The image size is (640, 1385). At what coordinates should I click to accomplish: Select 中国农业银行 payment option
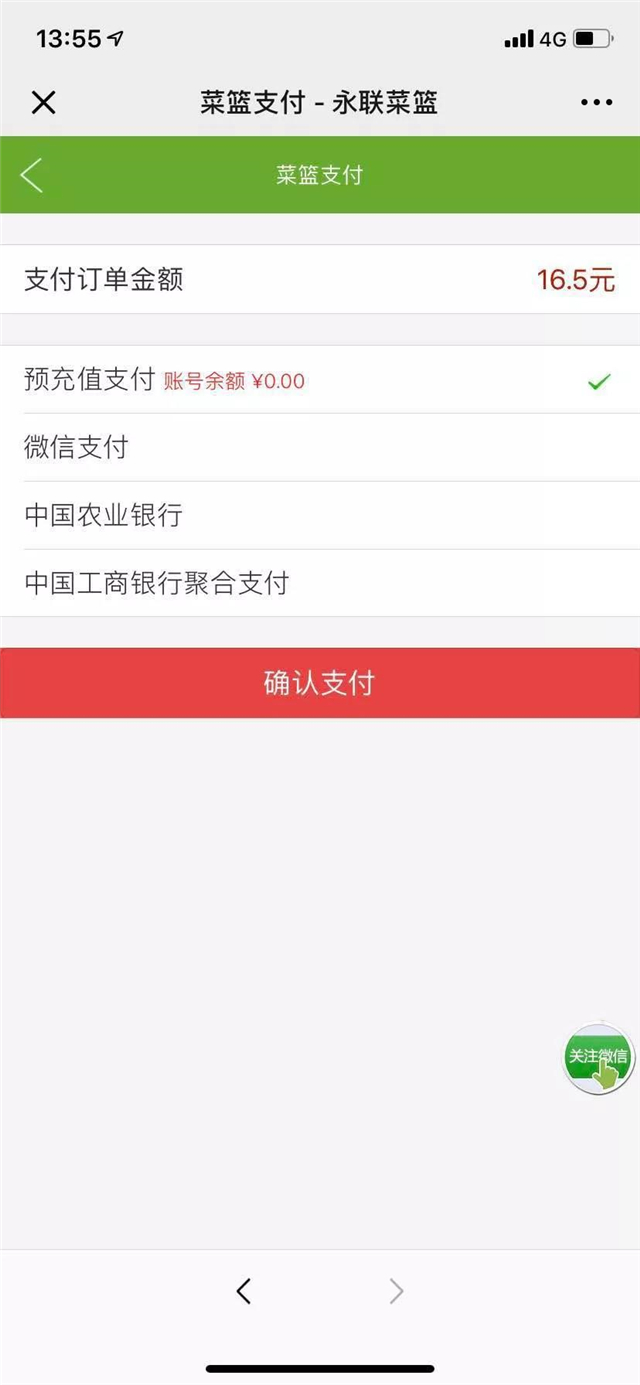point(320,515)
